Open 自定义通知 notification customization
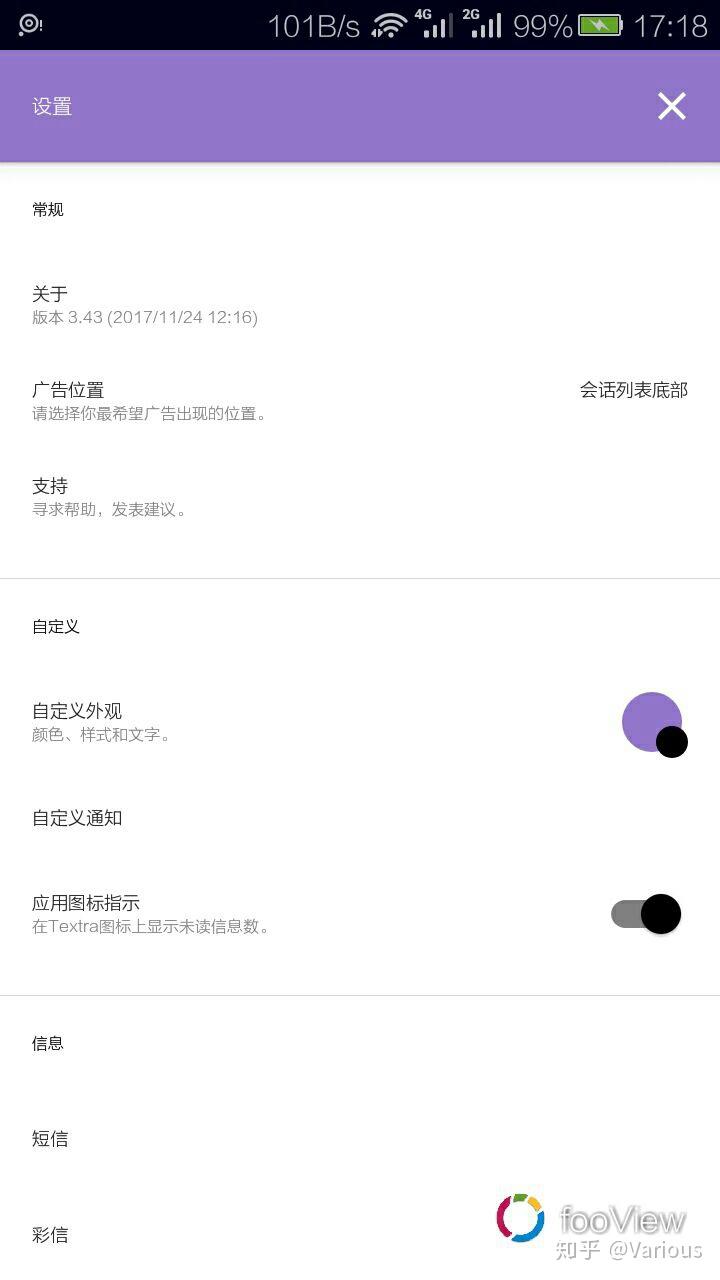 360,818
